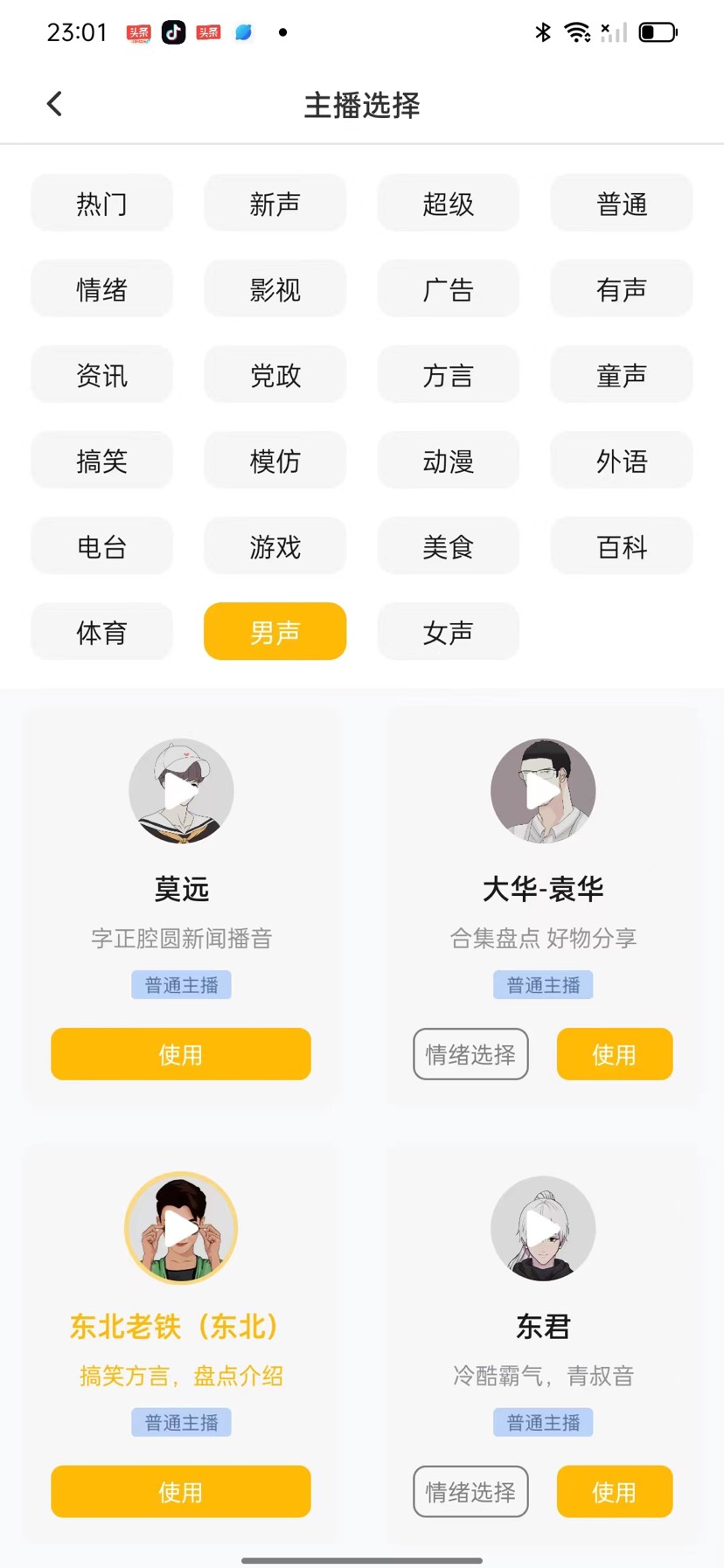Use the 东君 voice

click(615, 1491)
